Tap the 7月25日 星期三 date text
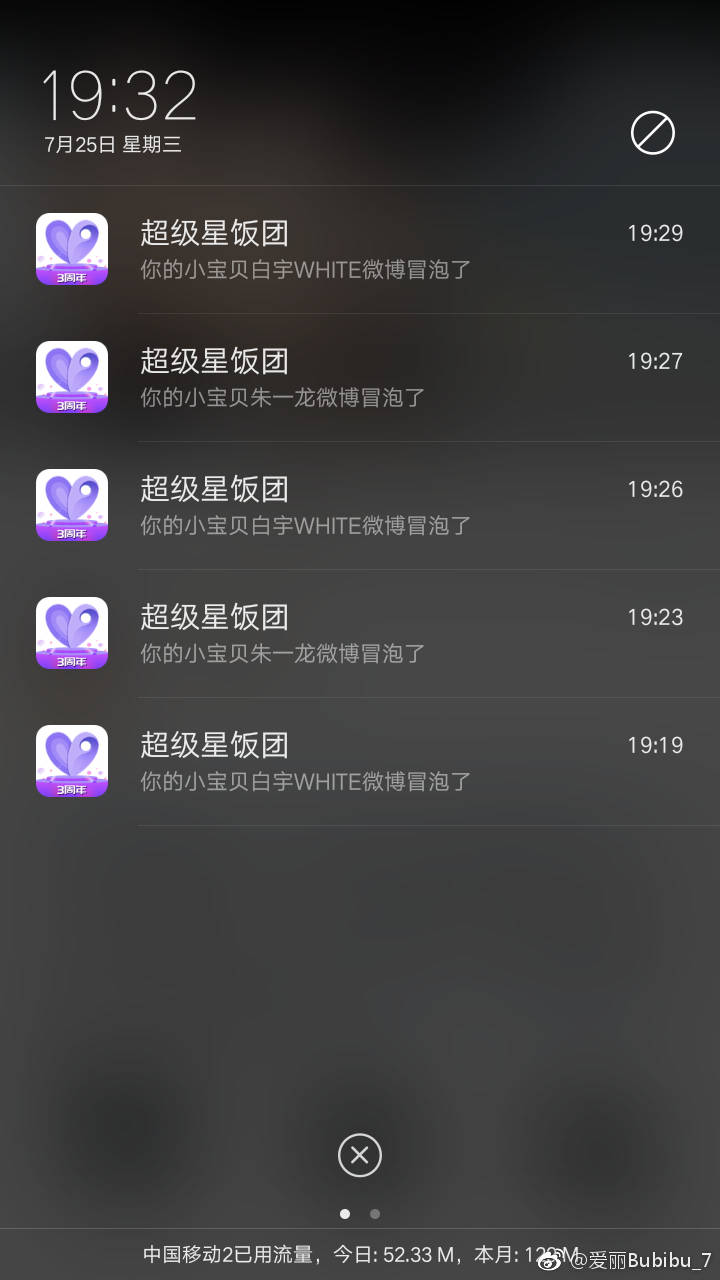Viewport: 720px width, 1280px height. 114,145
